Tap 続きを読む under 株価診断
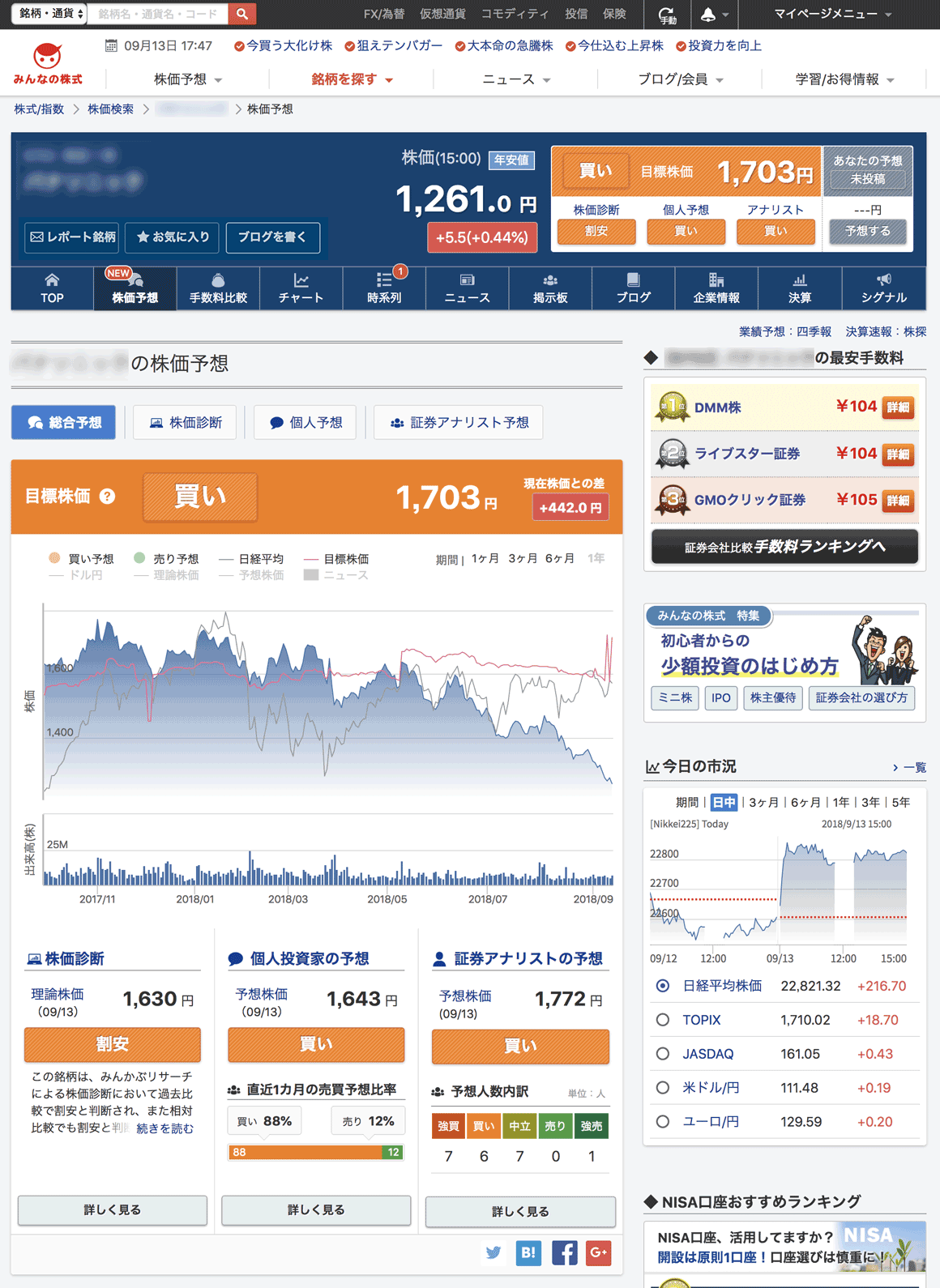The image size is (940, 1288). tap(164, 1128)
